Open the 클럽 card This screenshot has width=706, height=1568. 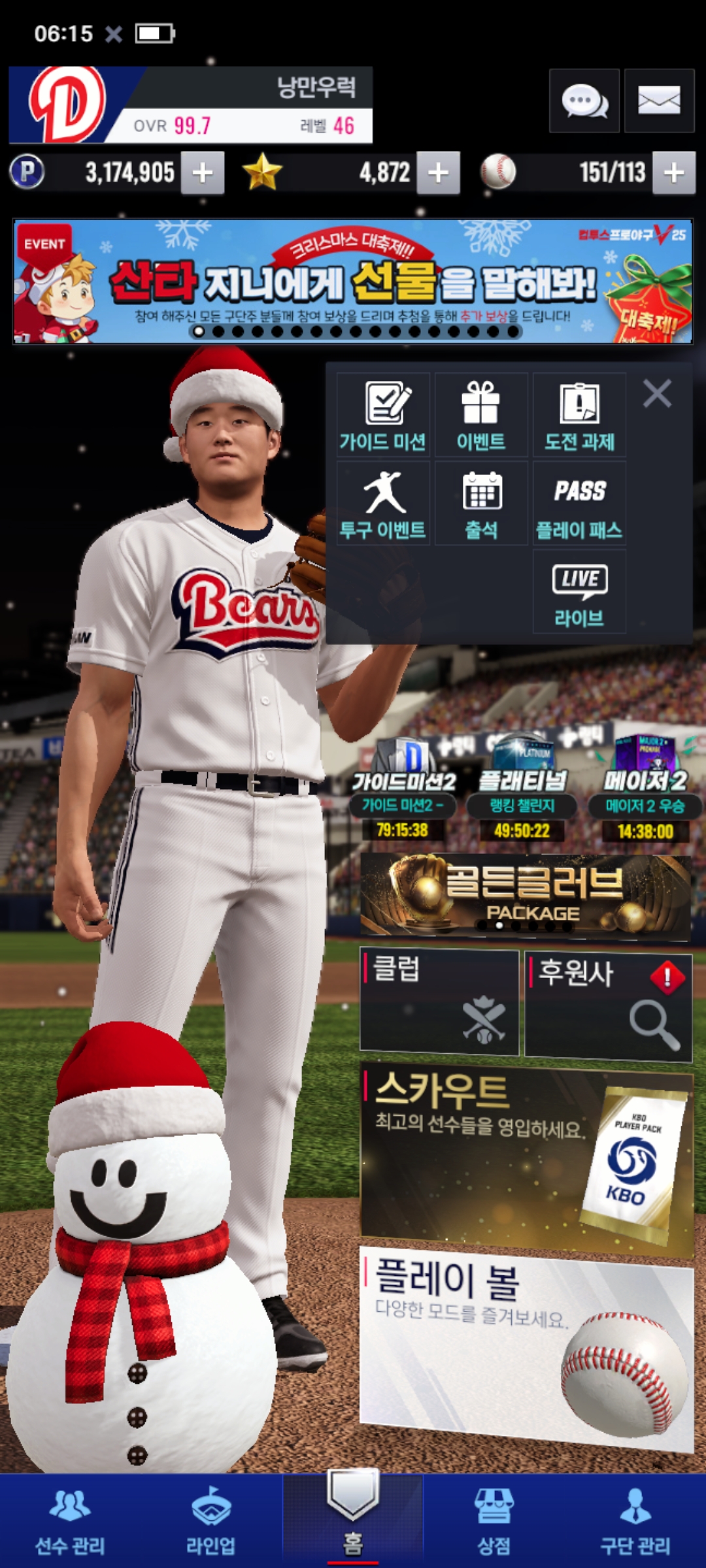click(439, 1002)
